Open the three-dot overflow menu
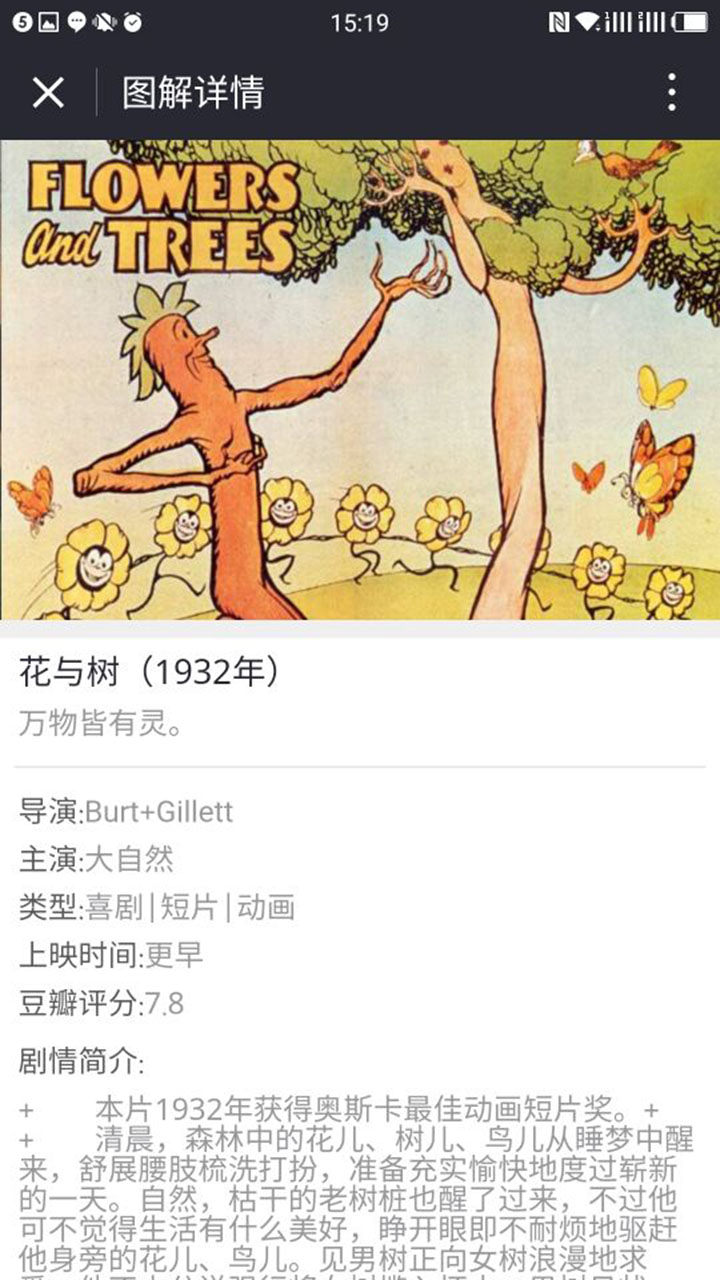Screen dimensions: 720x1280 [672, 92]
